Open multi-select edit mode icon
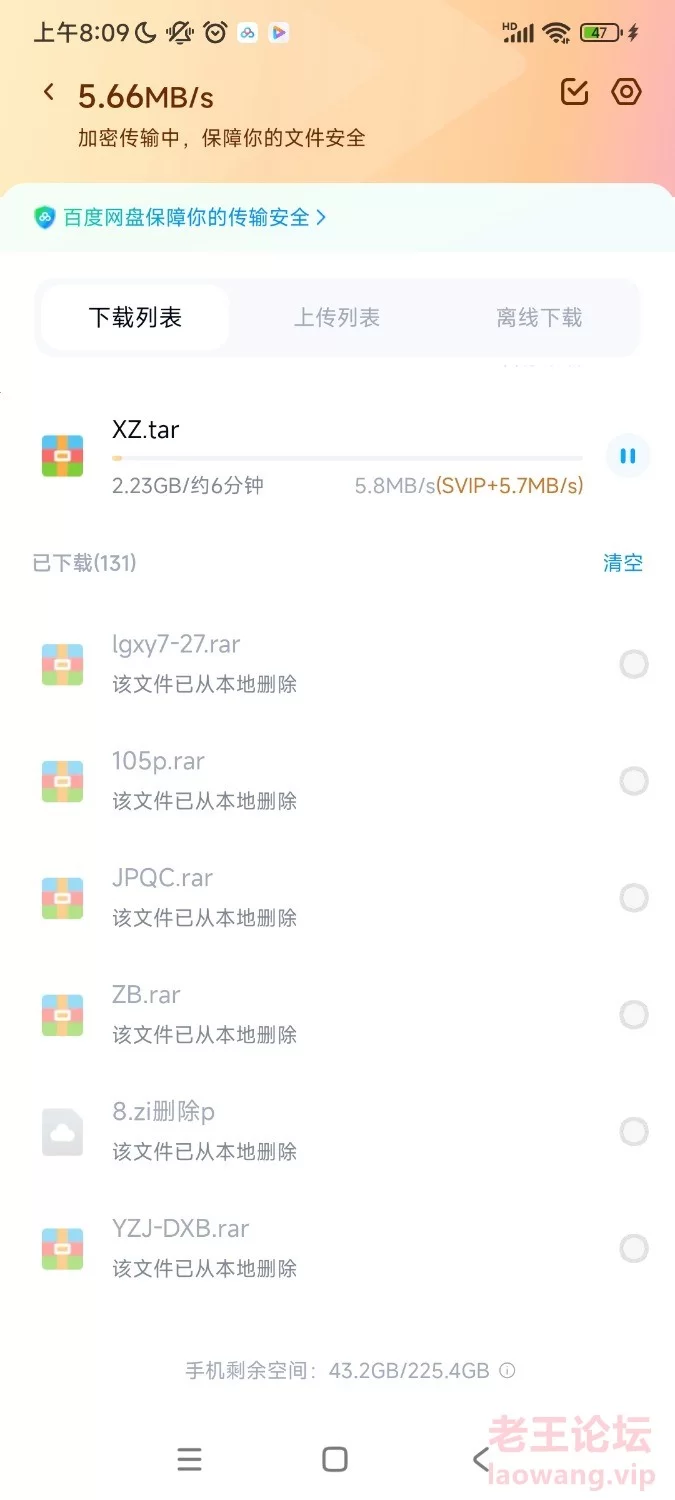Screen dimensions: 675x1500 click(x=574, y=93)
